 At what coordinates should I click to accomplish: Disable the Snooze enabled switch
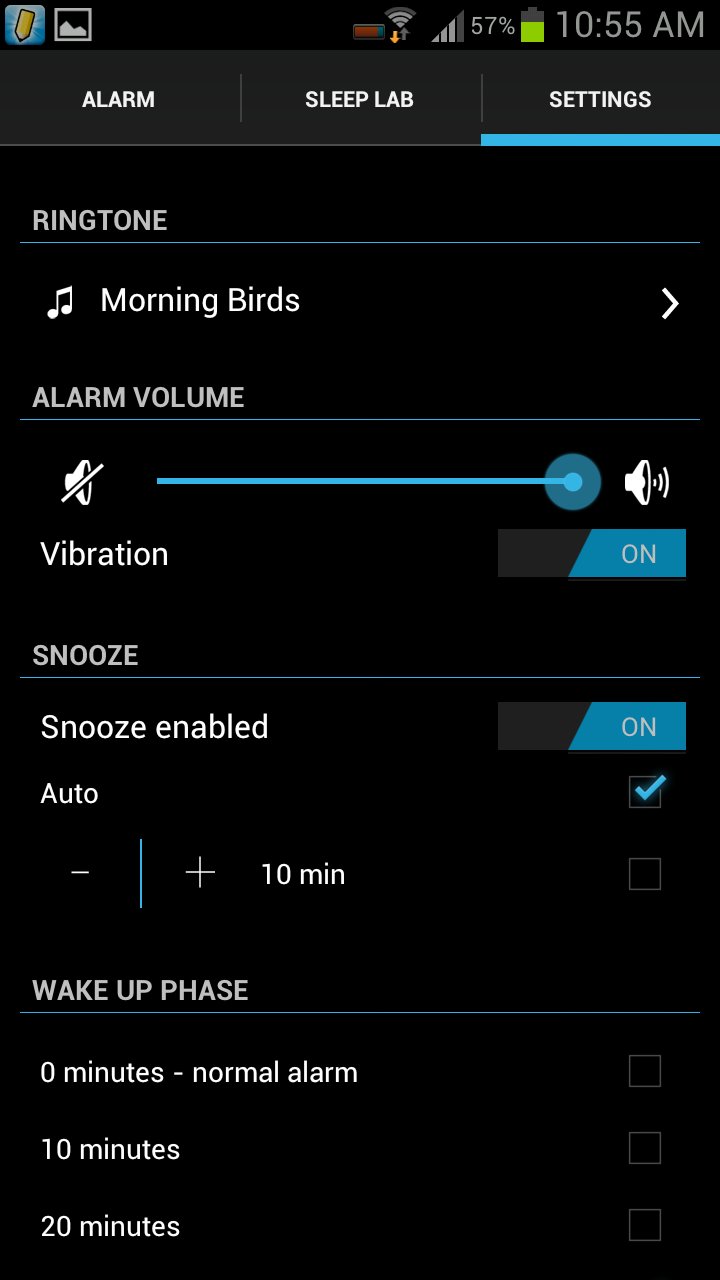592,727
